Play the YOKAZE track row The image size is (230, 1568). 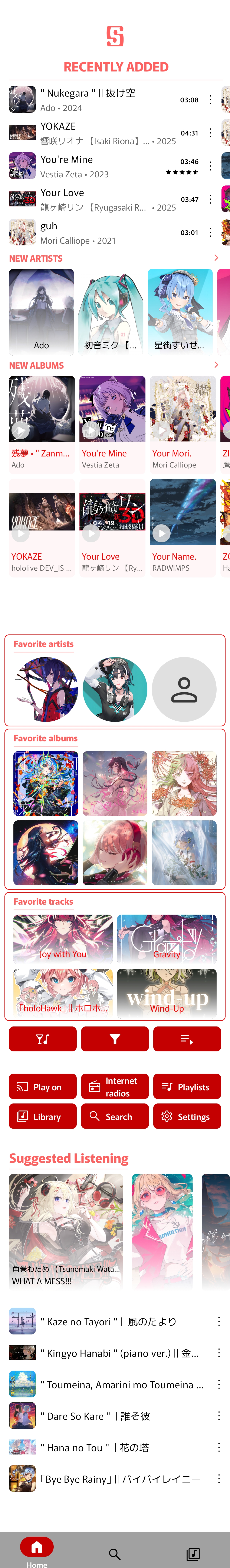coord(104,133)
